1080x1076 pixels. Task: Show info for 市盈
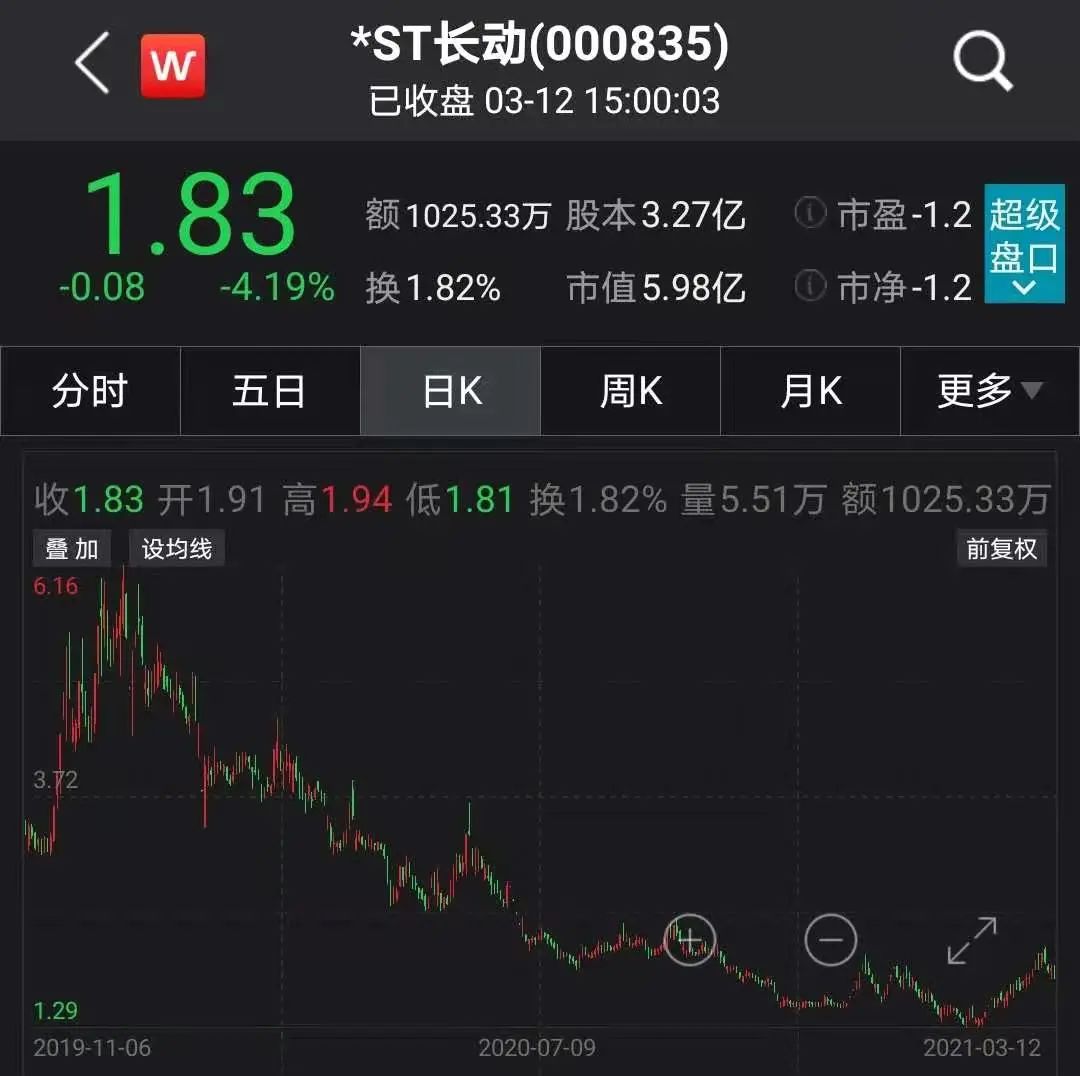810,214
